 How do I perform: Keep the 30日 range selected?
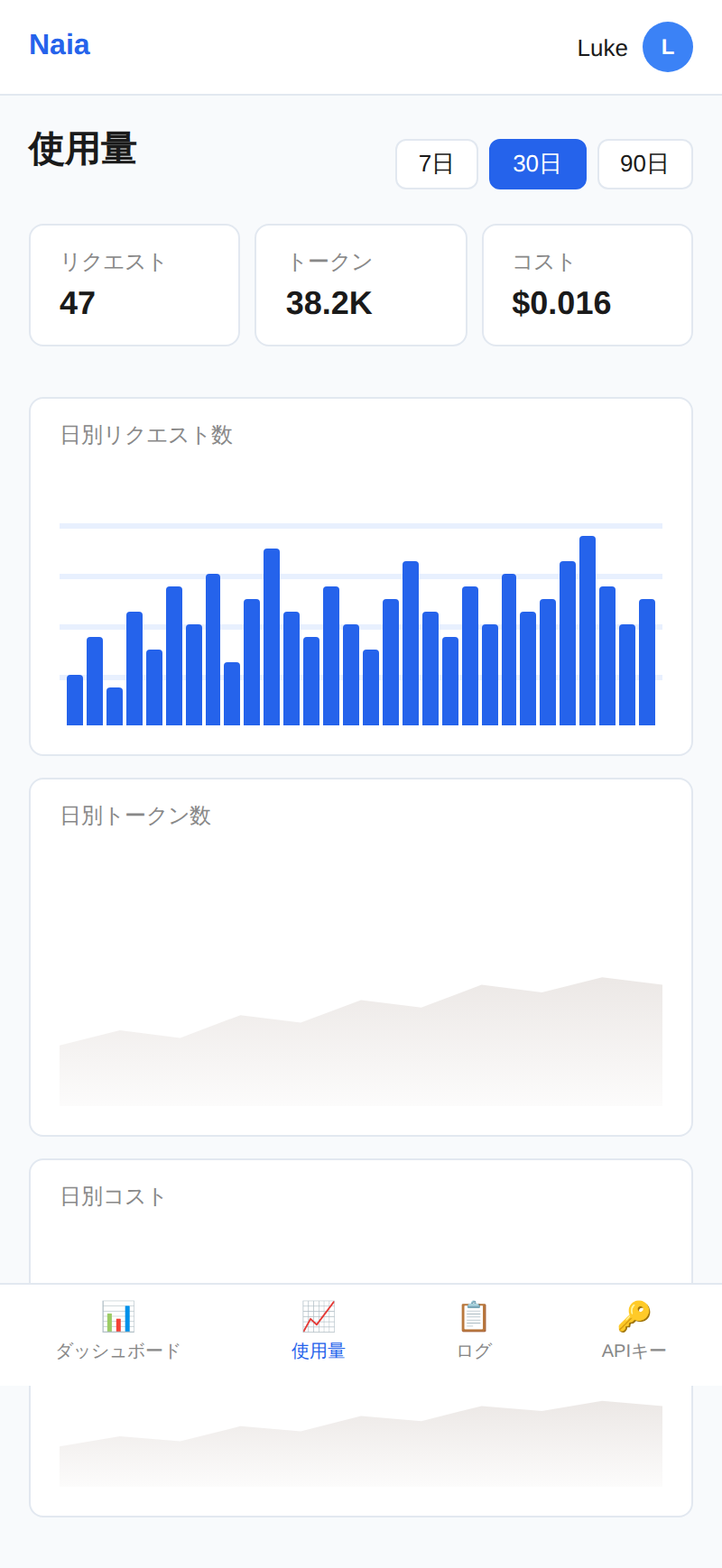click(537, 163)
